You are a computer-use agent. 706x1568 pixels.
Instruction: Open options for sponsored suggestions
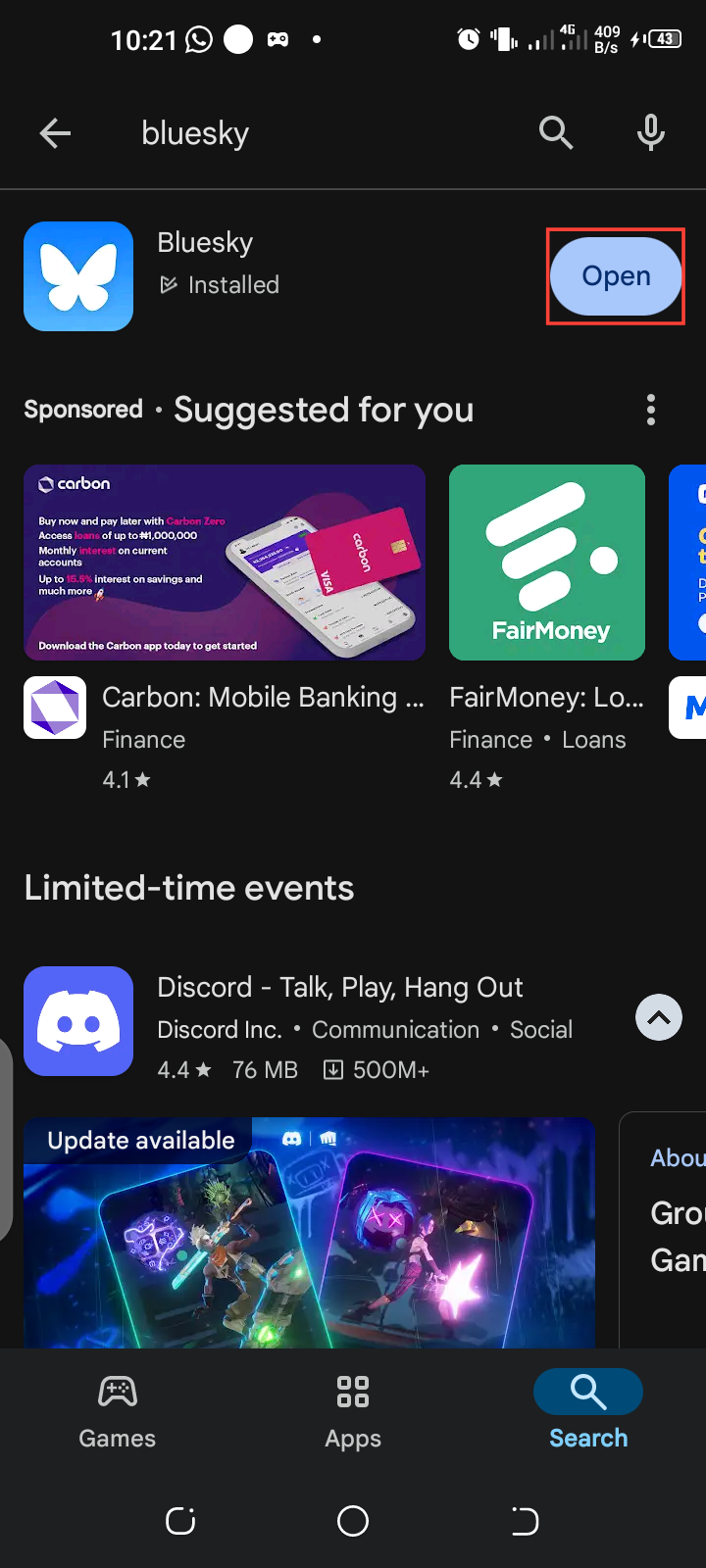click(651, 410)
